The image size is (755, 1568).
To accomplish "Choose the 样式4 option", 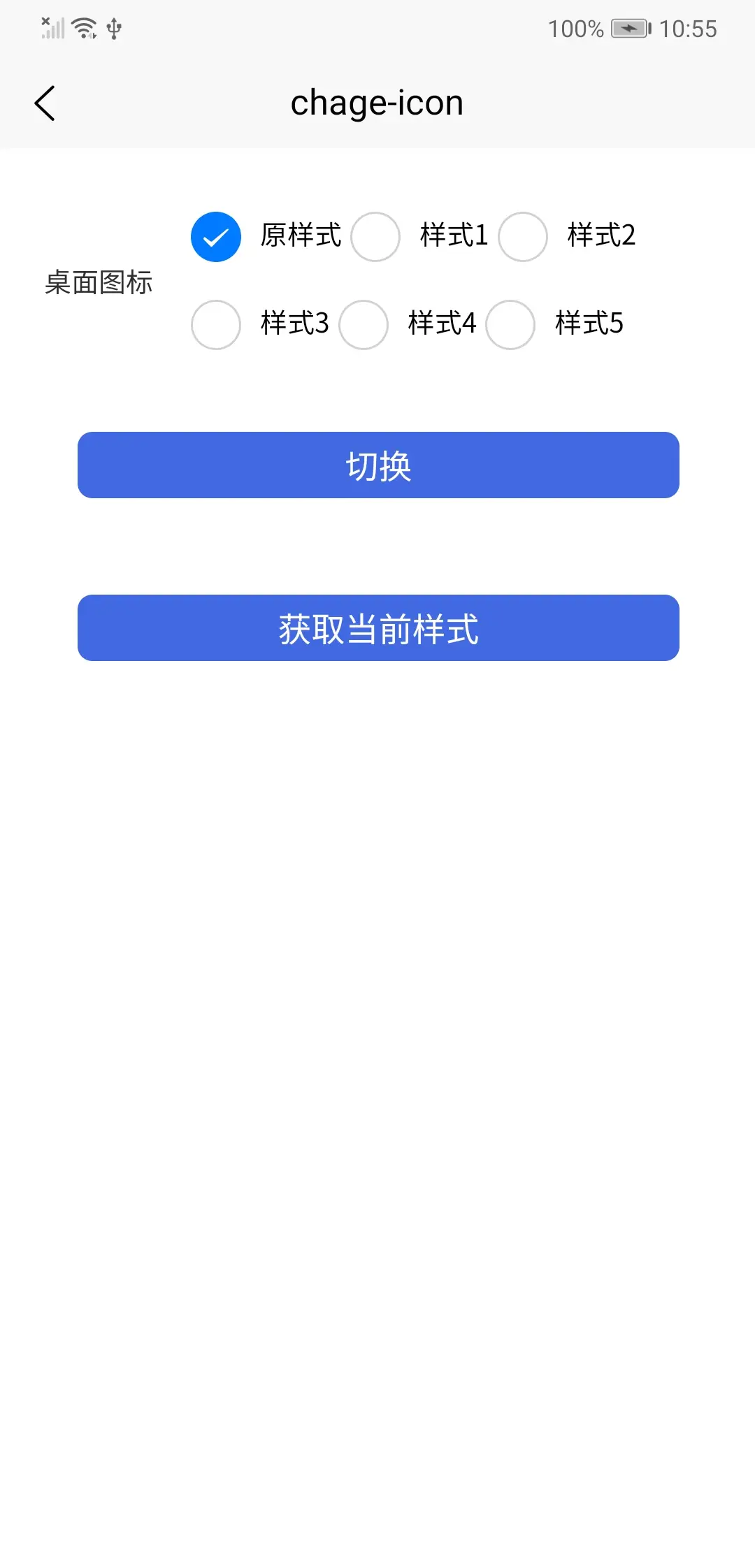I will (364, 325).
